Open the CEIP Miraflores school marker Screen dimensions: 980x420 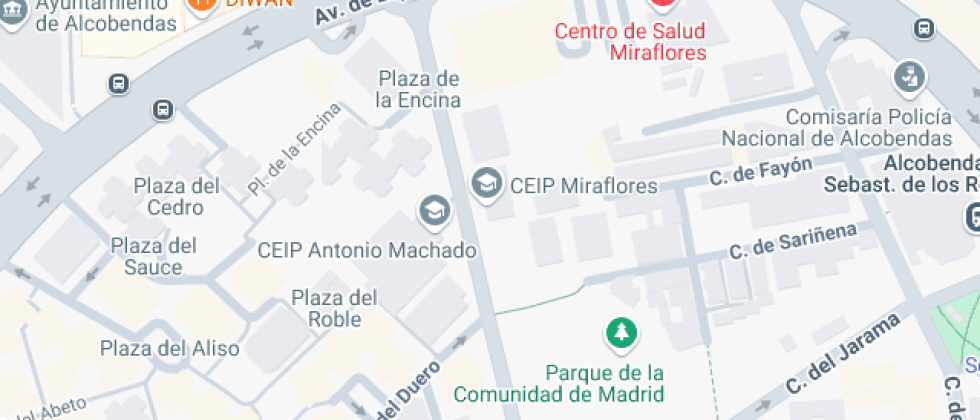pos(487,184)
